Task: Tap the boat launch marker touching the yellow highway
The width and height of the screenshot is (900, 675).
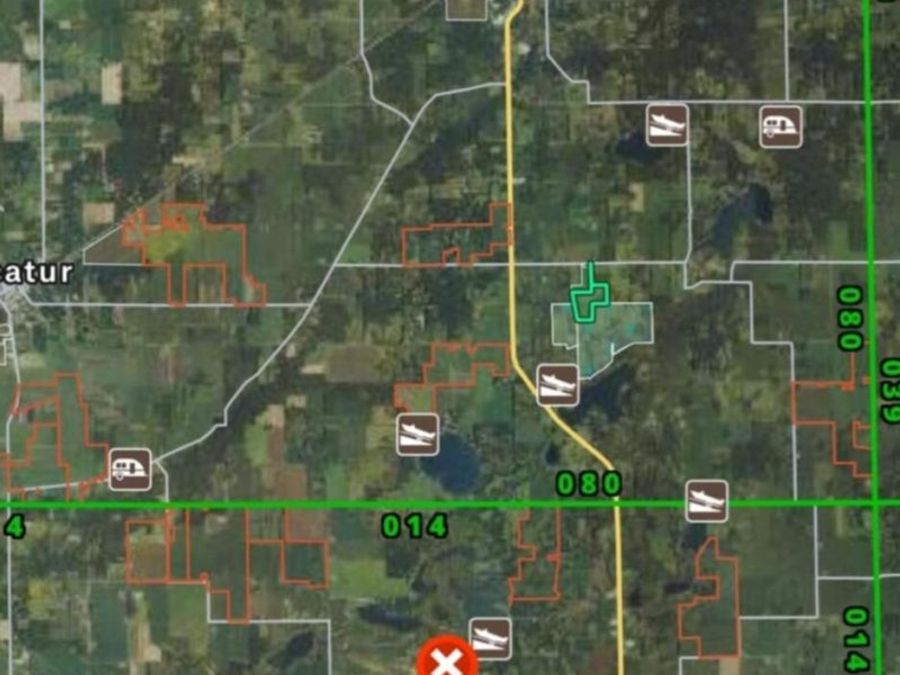Action: (x=558, y=385)
